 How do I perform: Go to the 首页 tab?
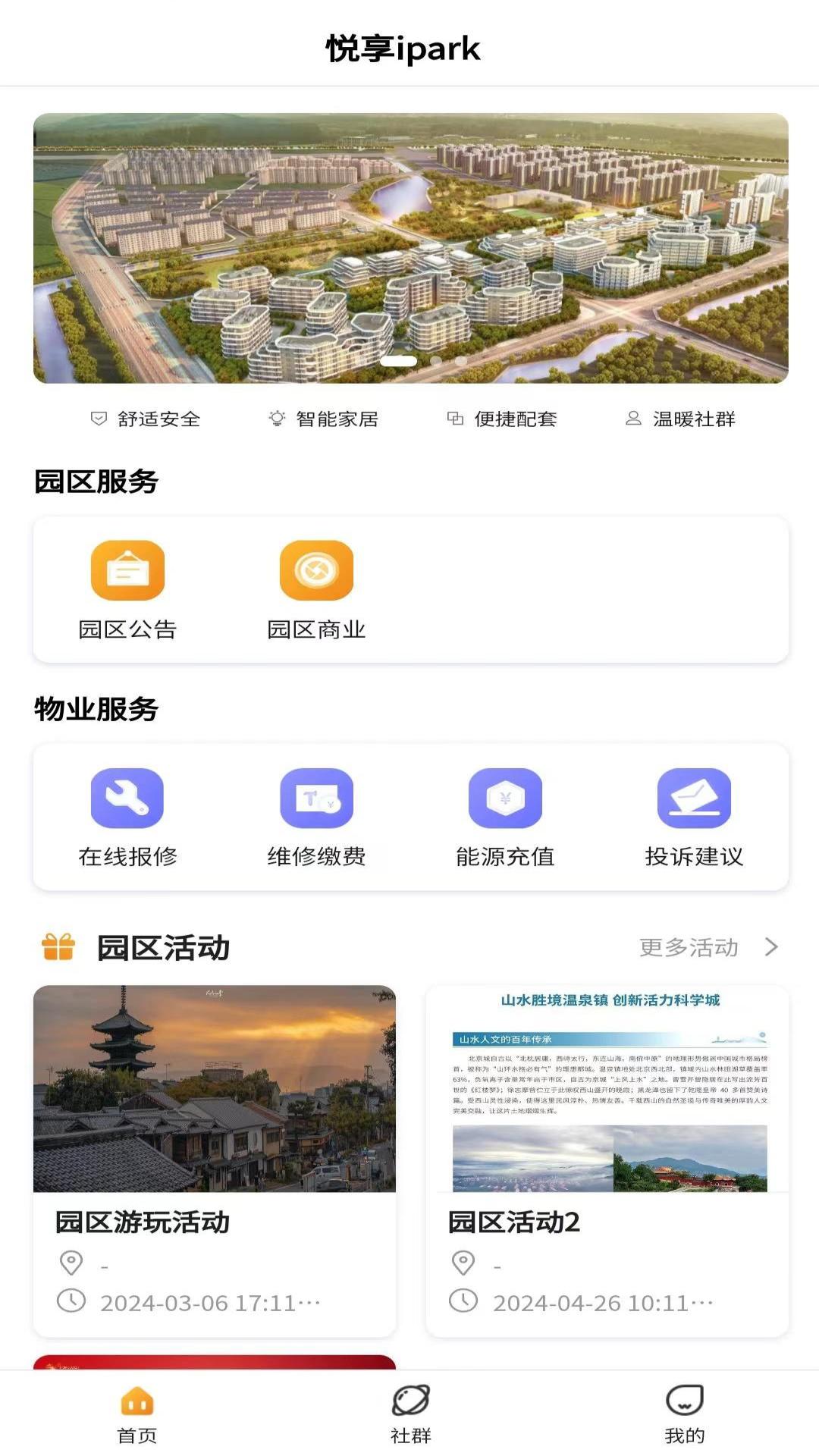coord(137,1413)
